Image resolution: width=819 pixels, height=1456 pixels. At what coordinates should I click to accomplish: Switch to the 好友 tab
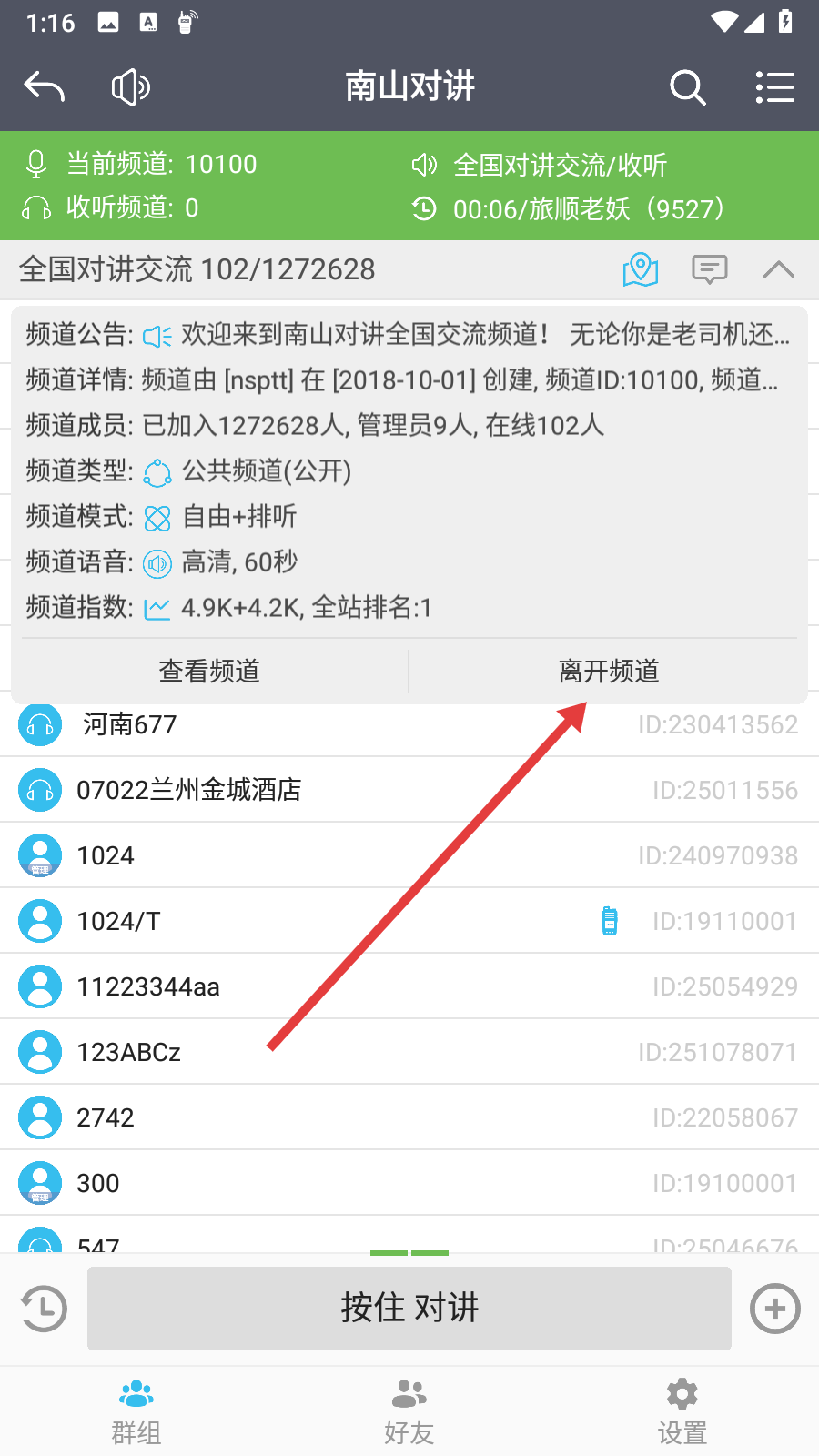tap(409, 1412)
